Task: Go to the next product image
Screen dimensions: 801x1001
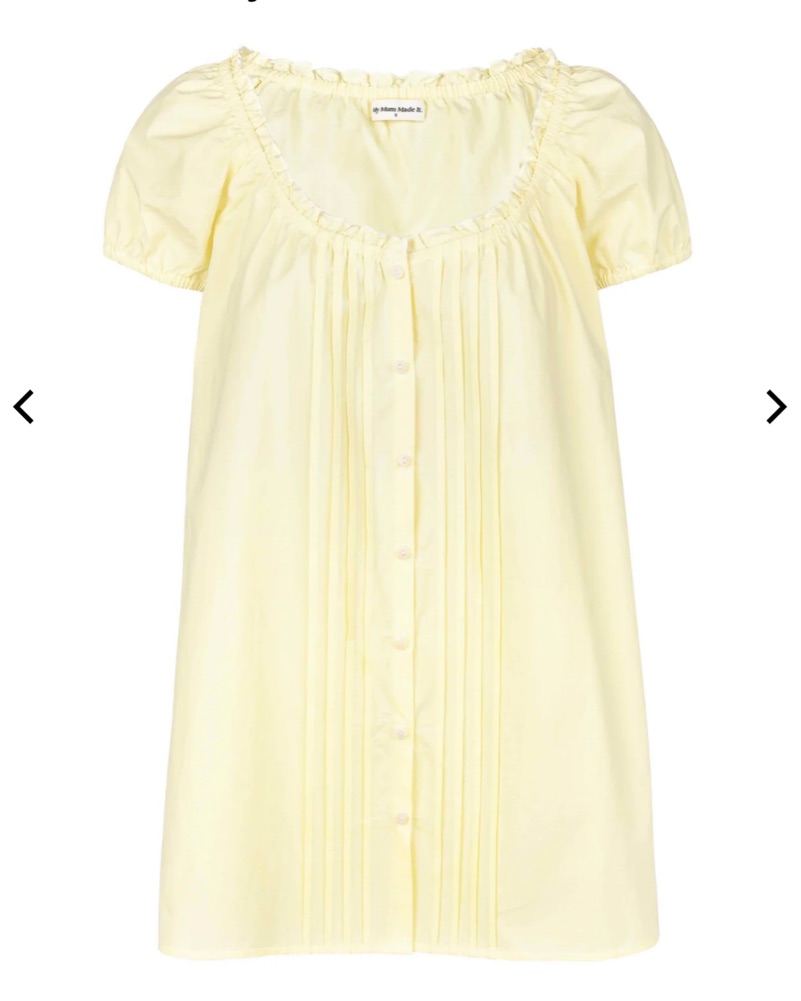Action: pos(776,407)
